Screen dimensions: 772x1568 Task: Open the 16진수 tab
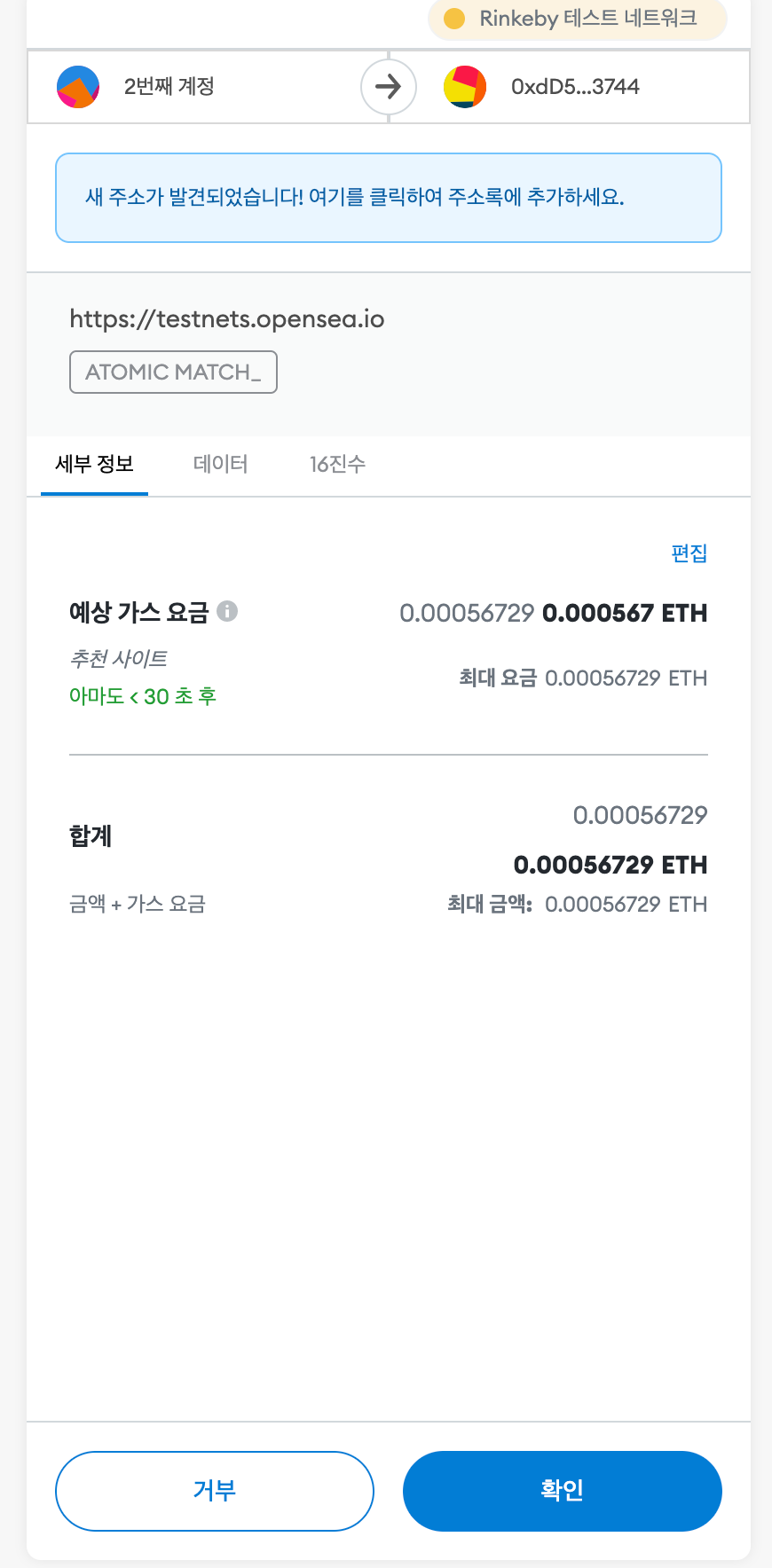click(337, 464)
